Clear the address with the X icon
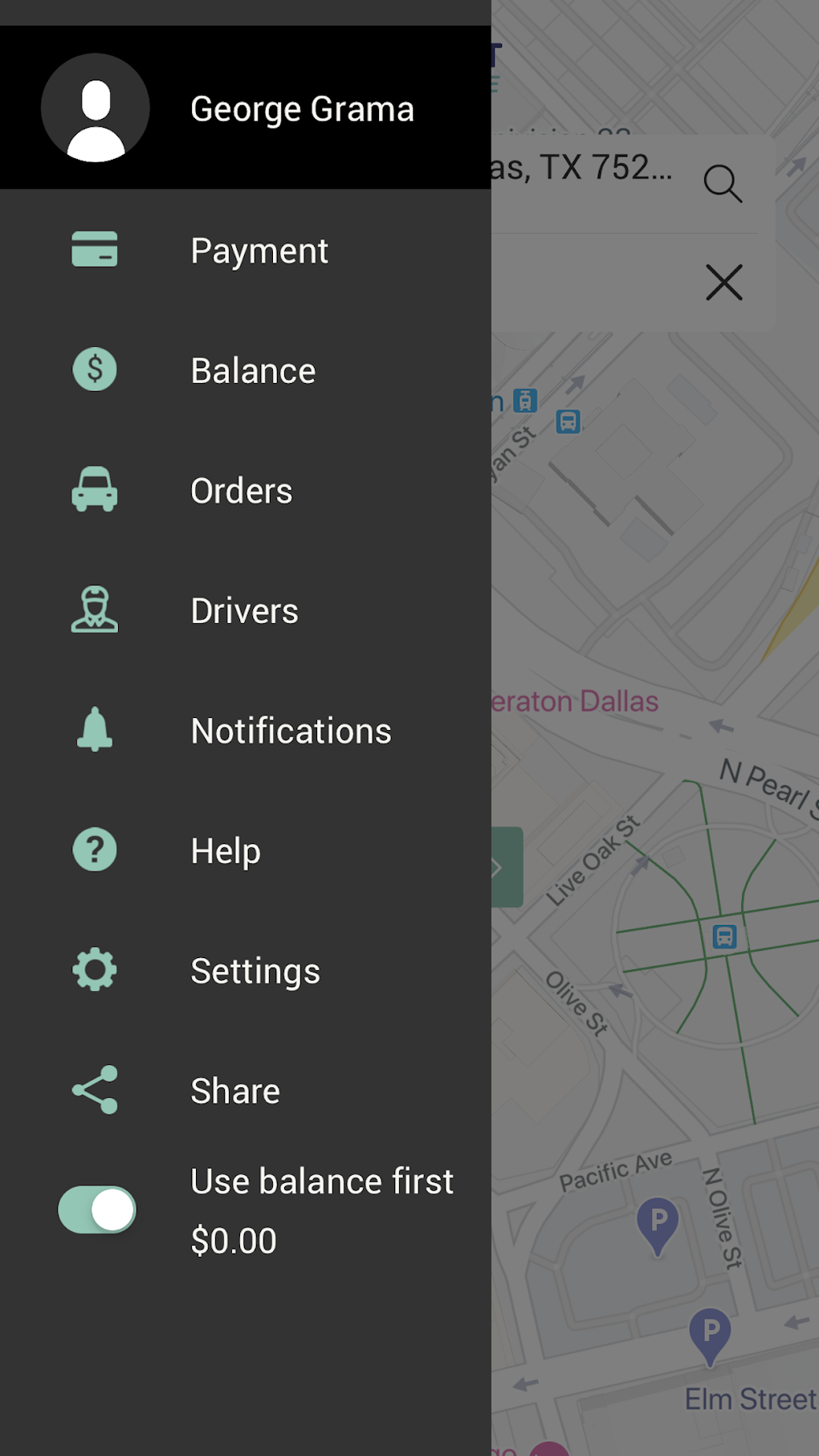The image size is (819, 1456). tap(723, 283)
